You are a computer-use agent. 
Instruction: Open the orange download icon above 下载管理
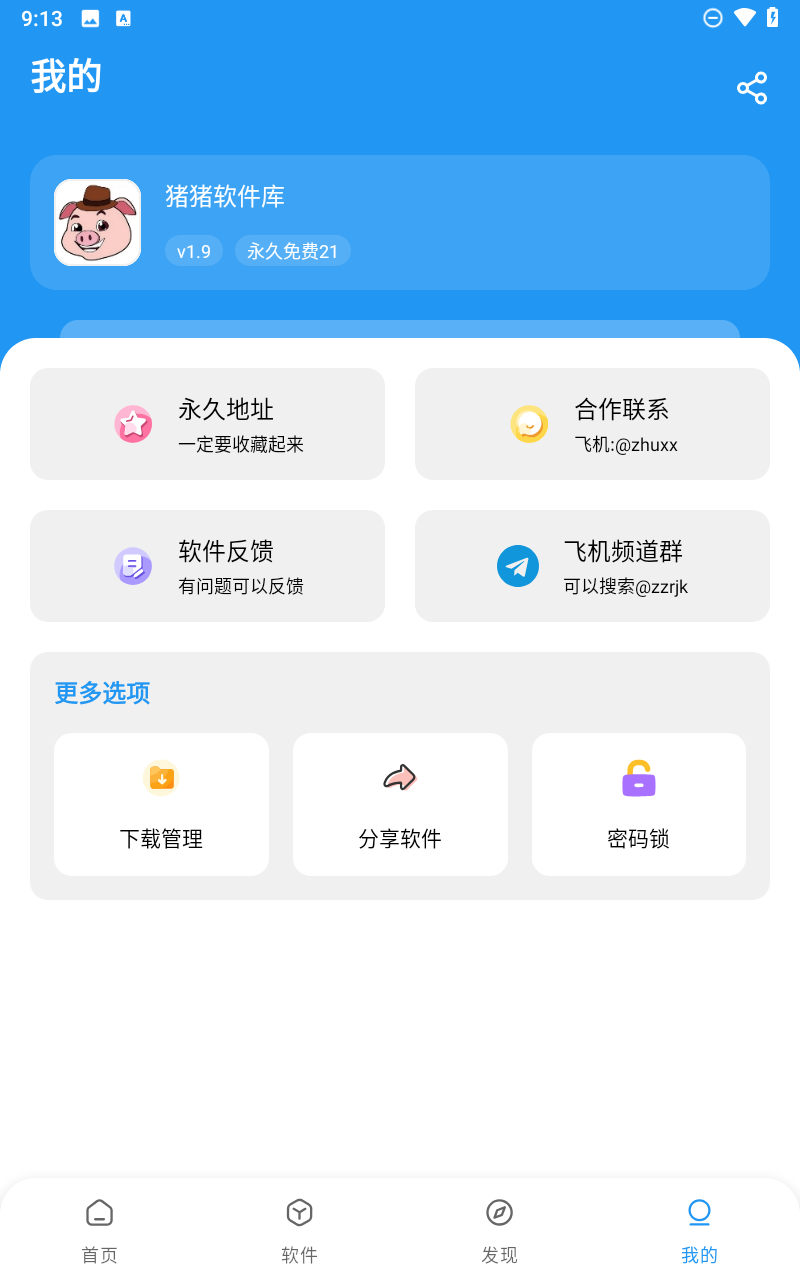coord(161,777)
